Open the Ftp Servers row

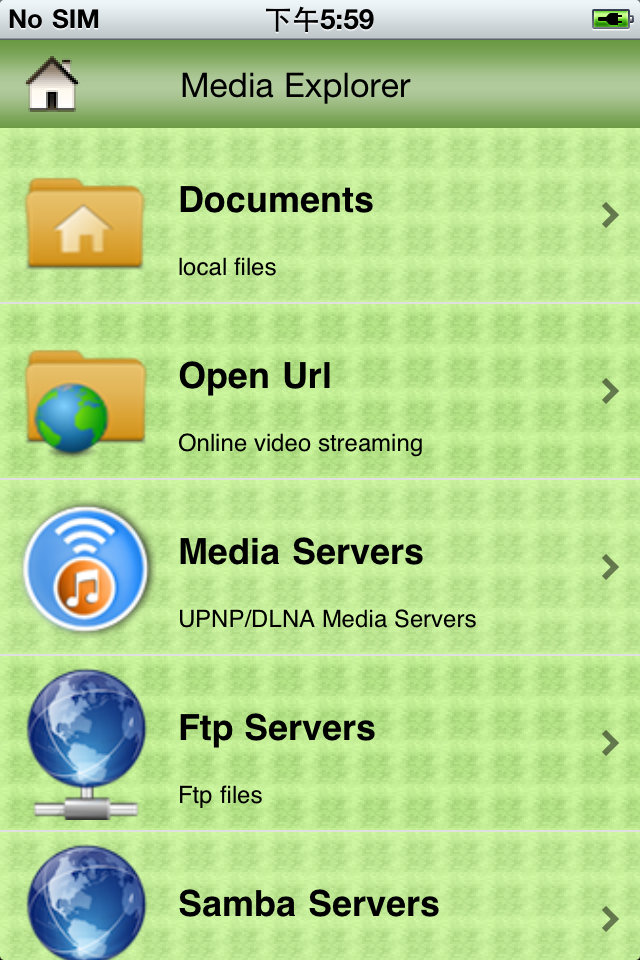tap(320, 744)
